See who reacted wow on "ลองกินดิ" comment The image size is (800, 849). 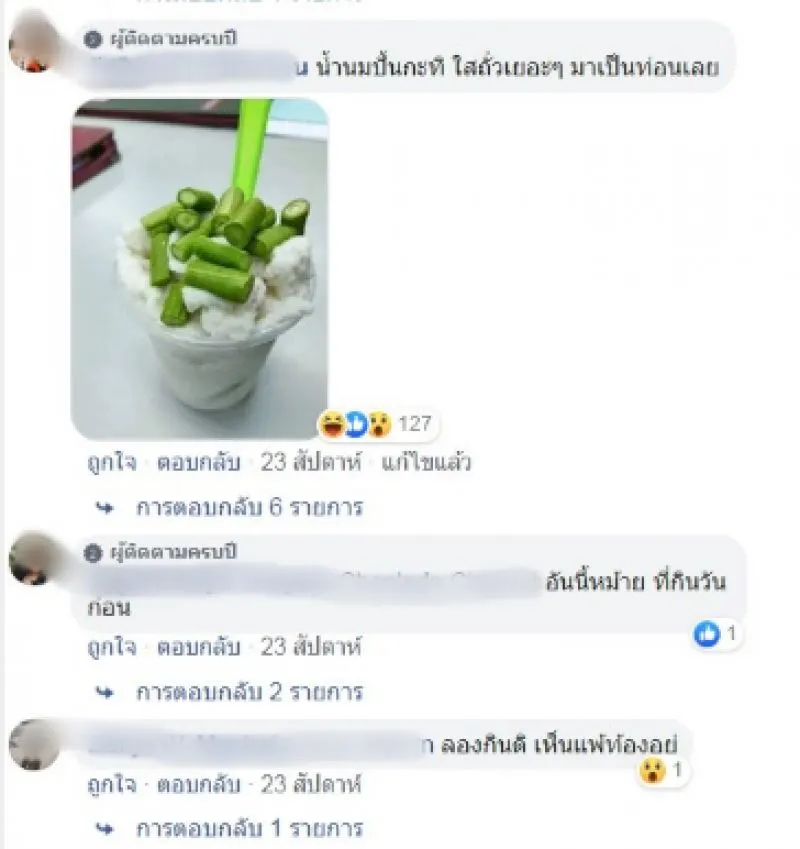click(662, 771)
